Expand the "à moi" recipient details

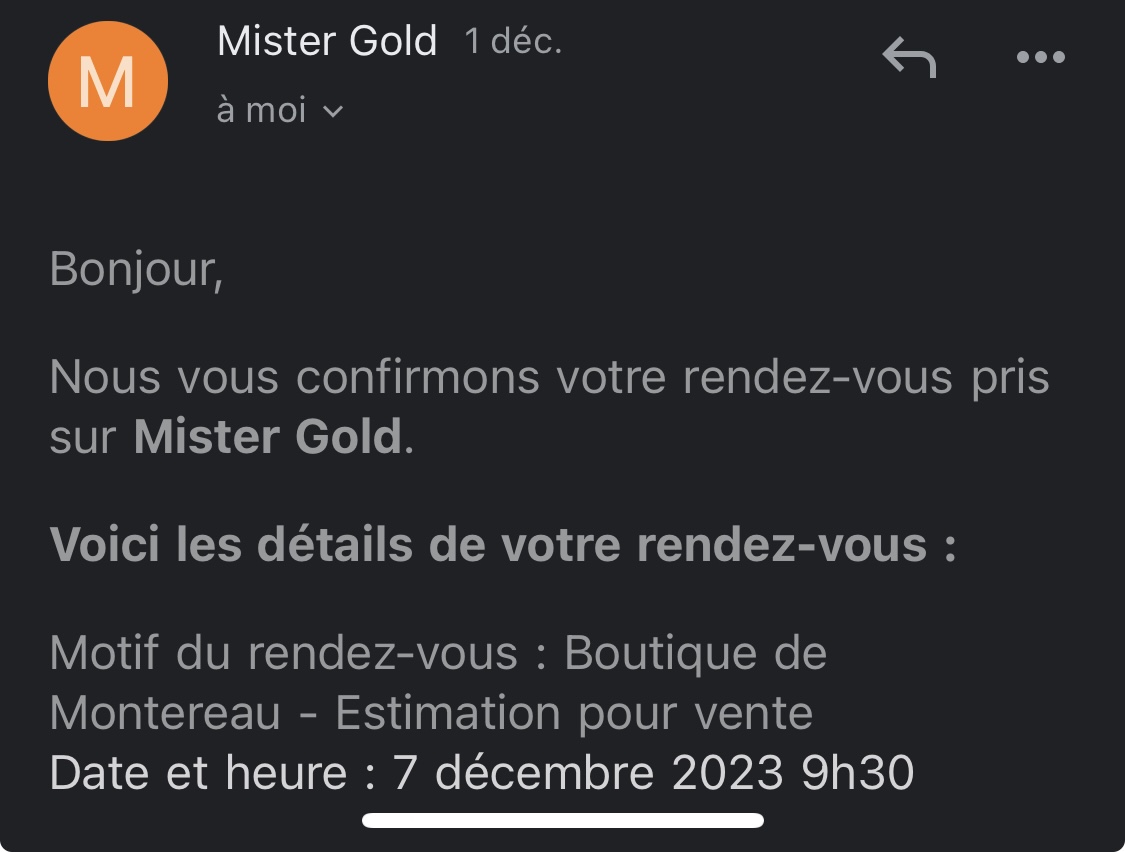(280, 111)
